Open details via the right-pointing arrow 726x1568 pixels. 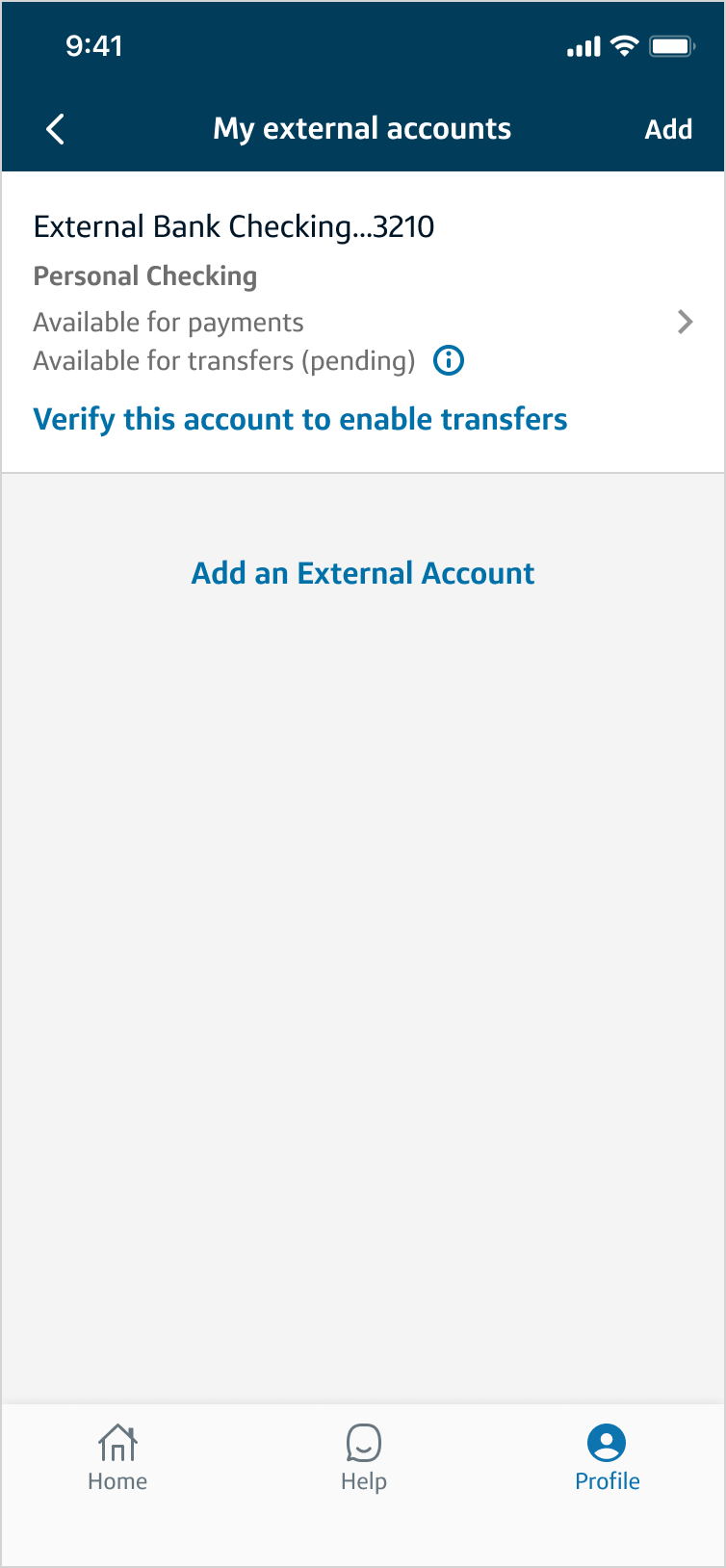tap(685, 322)
